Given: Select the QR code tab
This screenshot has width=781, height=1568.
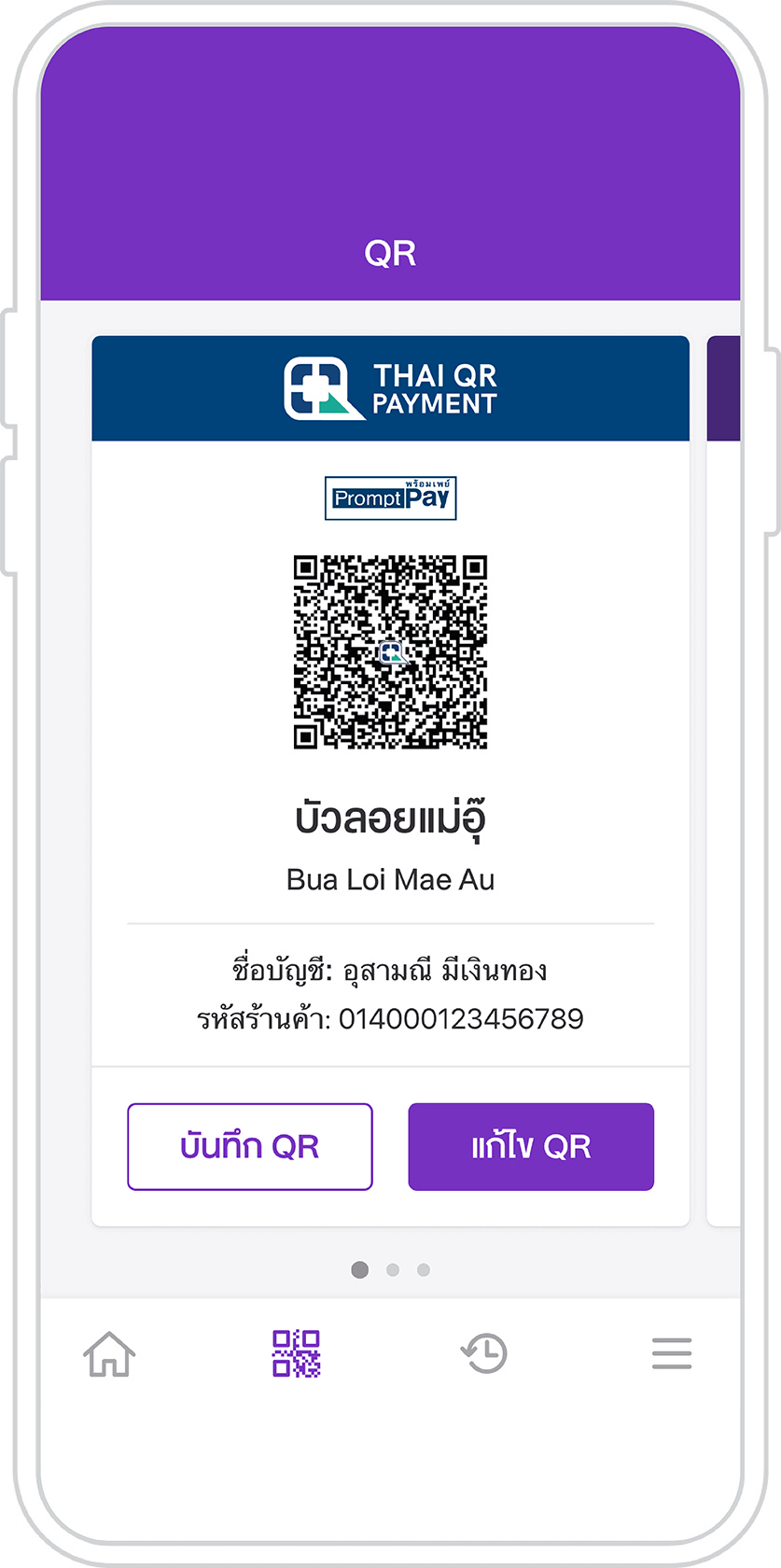Looking at the screenshot, I should pos(297,1353).
